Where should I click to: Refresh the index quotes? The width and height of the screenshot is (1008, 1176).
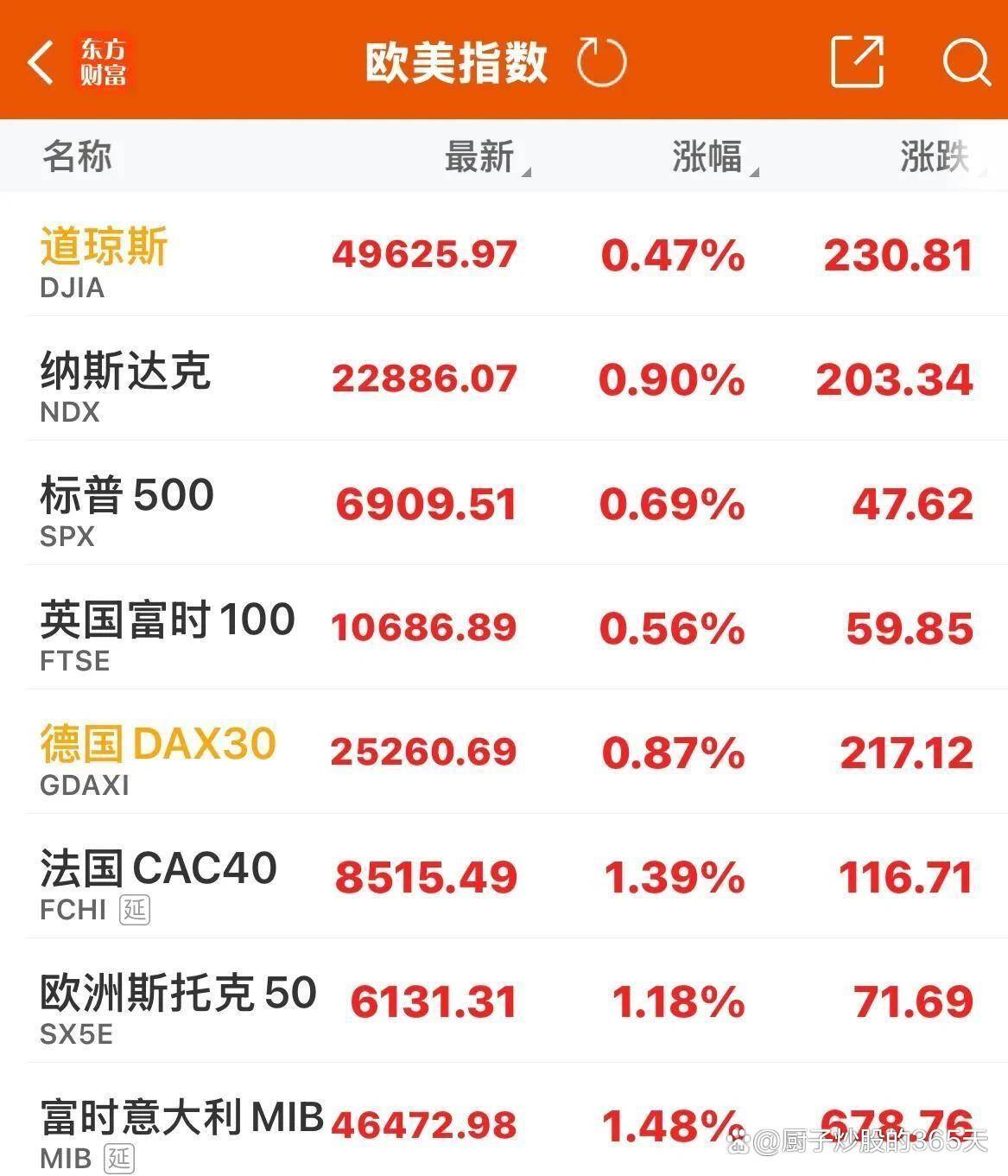(601, 62)
